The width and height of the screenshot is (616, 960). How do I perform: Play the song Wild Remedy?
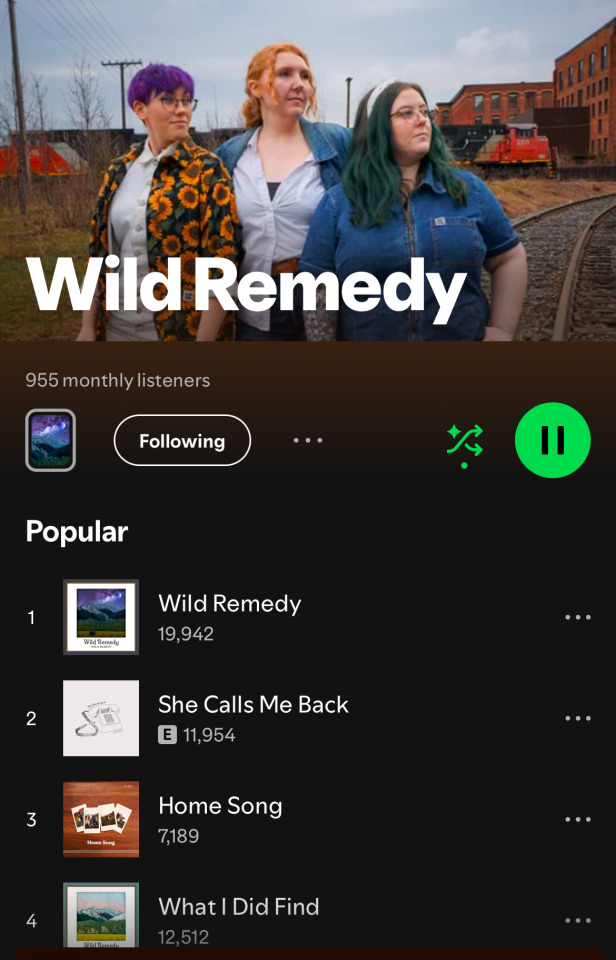pyautogui.click(x=229, y=604)
